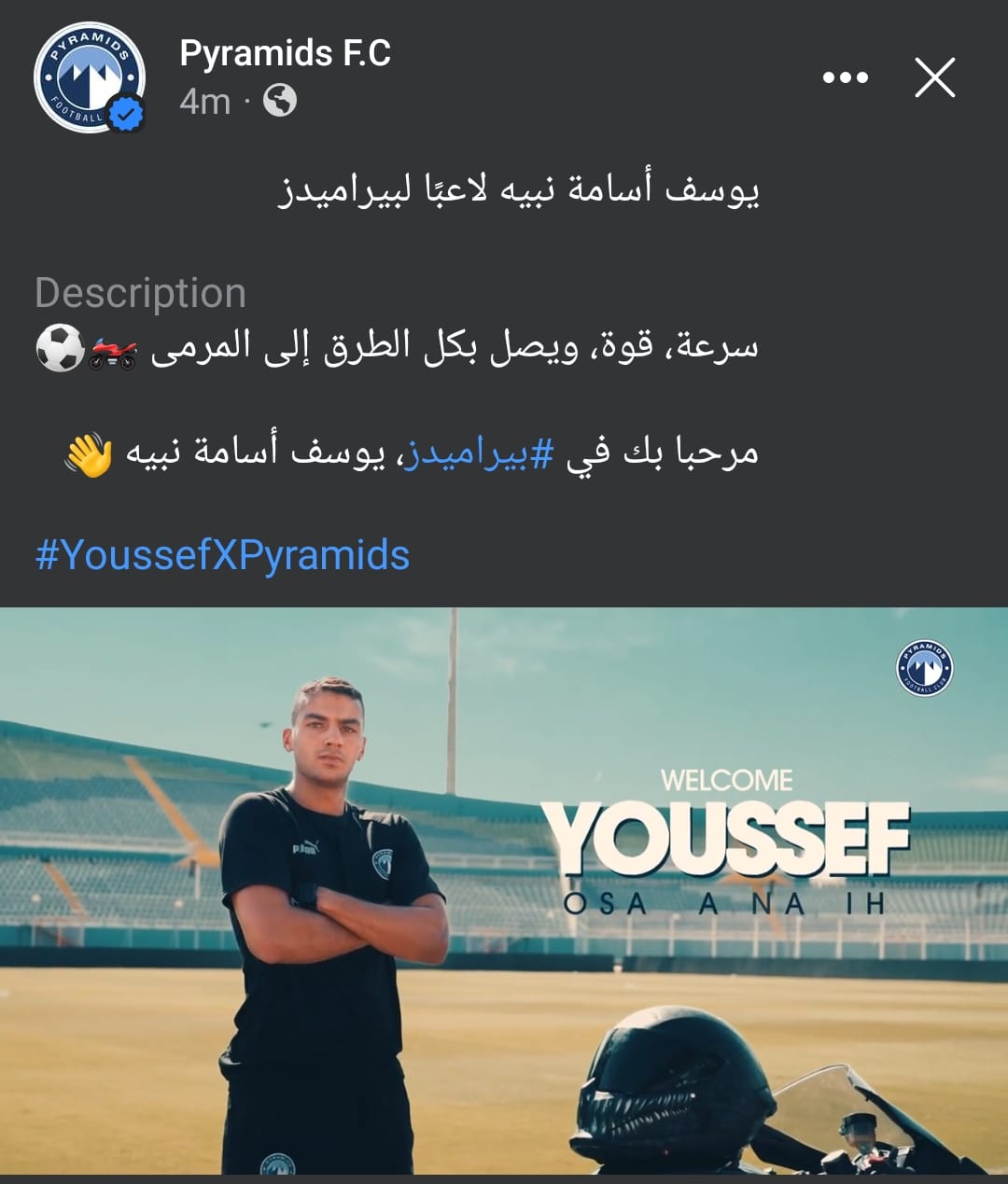Image resolution: width=1008 pixels, height=1184 pixels.
Task: Open the Welcome Youssef post image
Action: (x=504, y=891)
